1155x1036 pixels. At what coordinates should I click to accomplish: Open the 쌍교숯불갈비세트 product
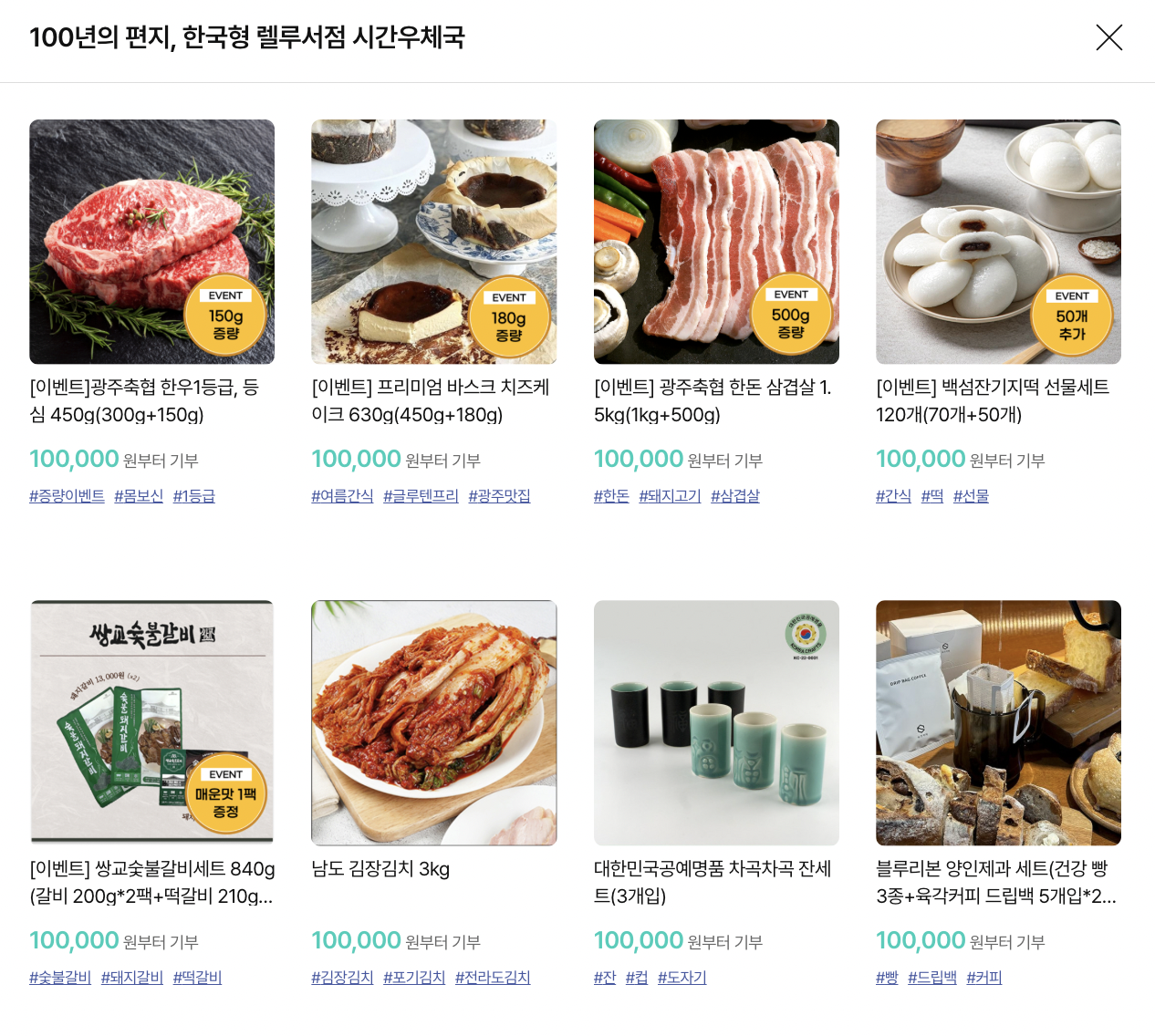(151, 722)
